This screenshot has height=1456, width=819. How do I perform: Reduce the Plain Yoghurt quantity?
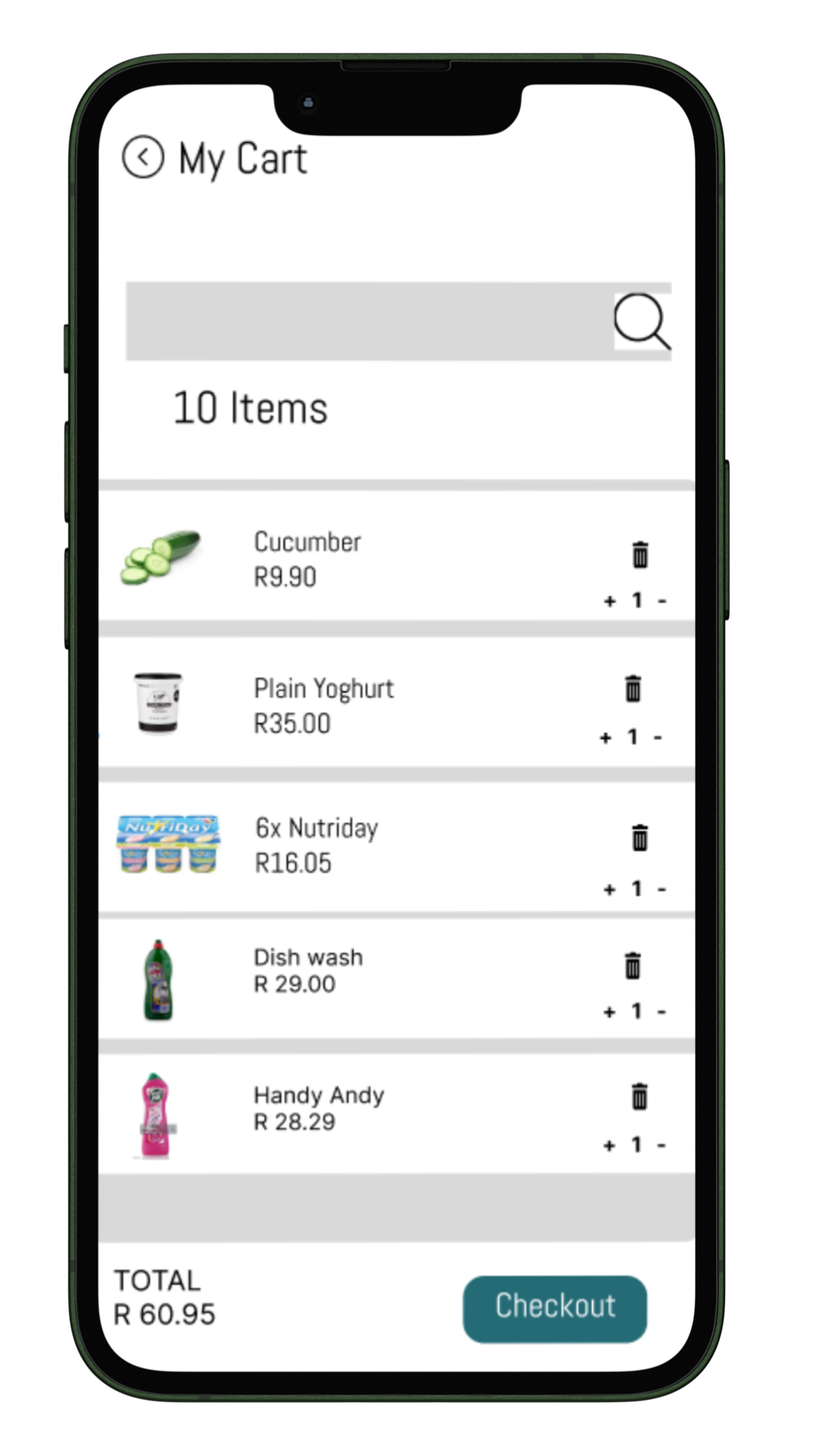[657, 737]
